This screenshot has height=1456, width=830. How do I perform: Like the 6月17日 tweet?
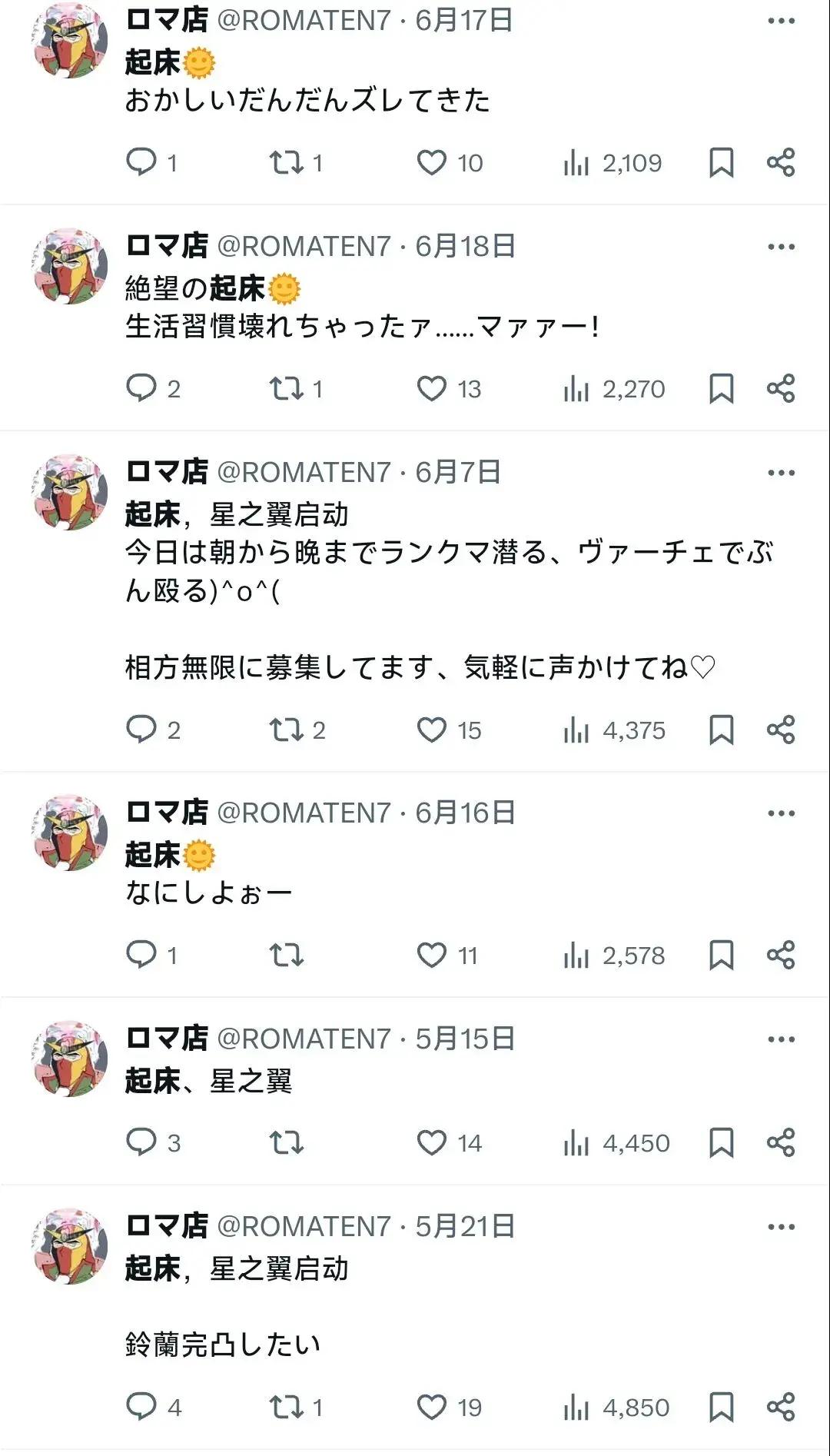tap(432, 163)
